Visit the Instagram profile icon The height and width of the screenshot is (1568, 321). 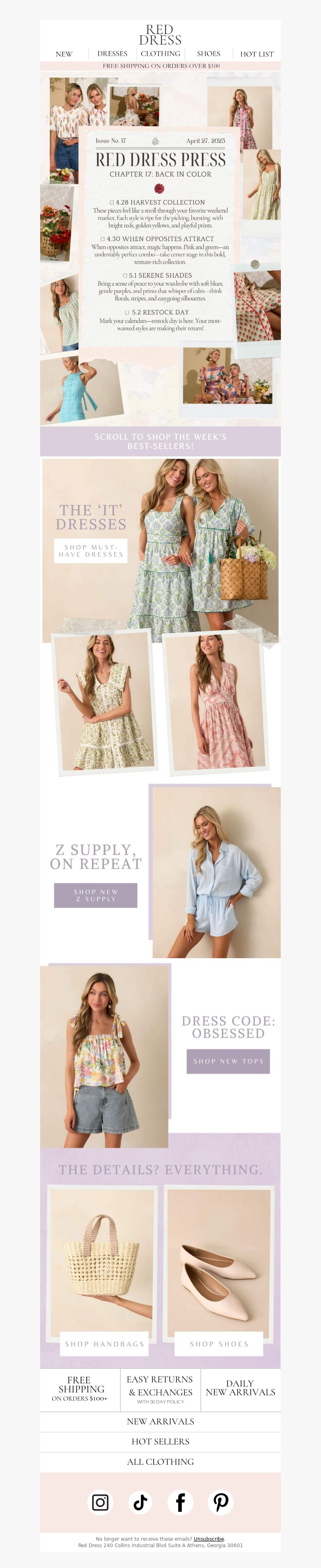(100, 1502)
